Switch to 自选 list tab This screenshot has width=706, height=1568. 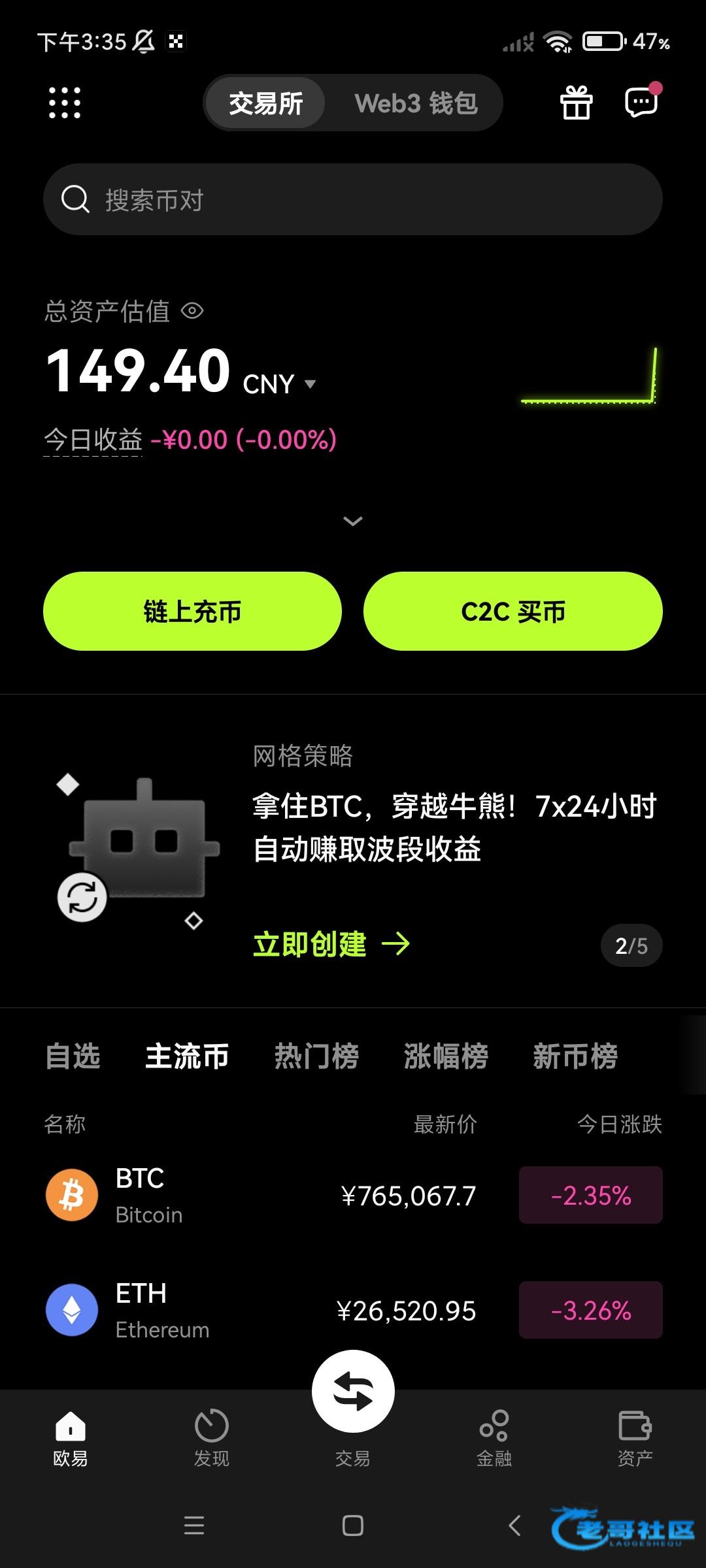click(73, 1056)
